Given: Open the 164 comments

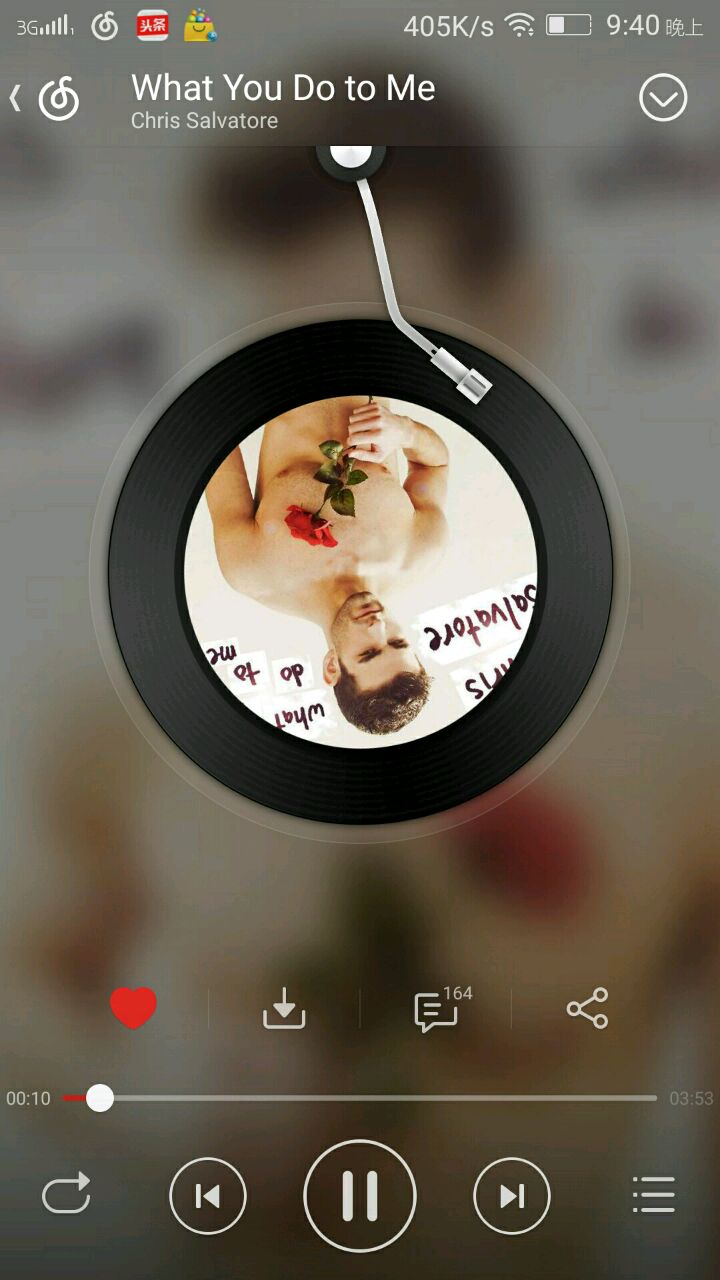Looking at the screenshot, I should point(438,1010).
